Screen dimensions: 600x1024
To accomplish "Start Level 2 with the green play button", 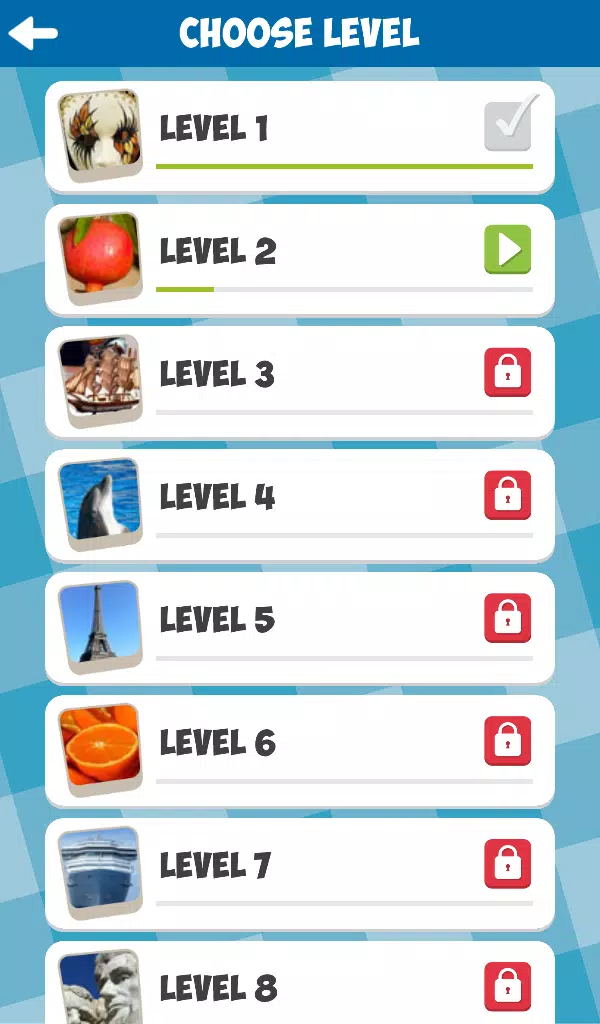I will 508,250.
